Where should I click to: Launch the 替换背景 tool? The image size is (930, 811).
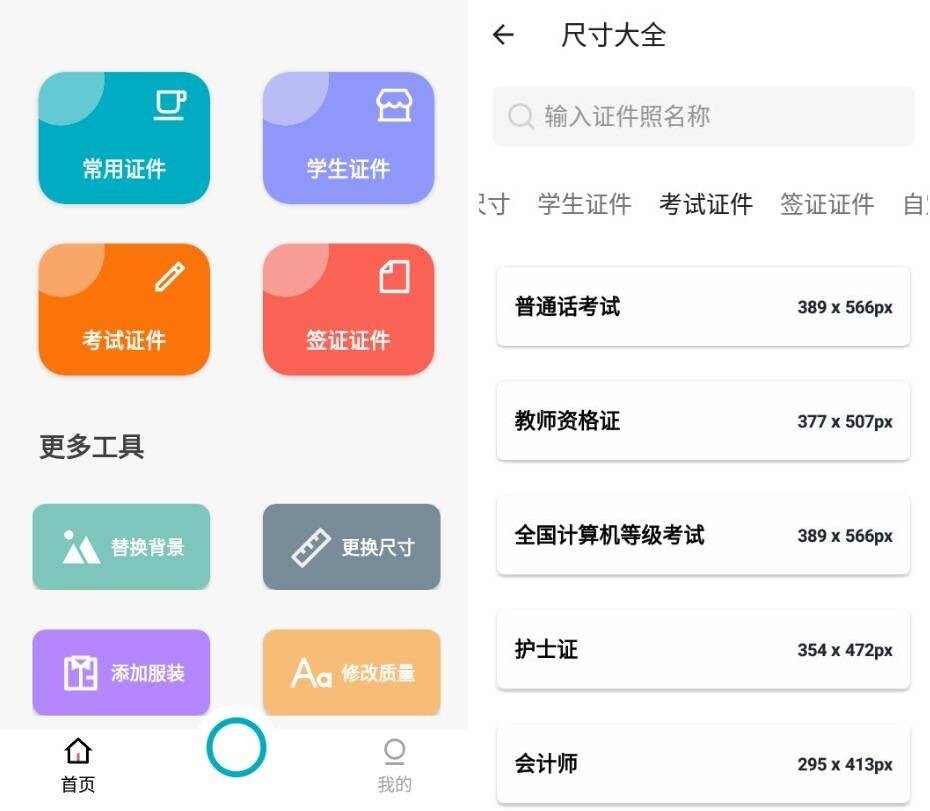click(x=121, y=547)
